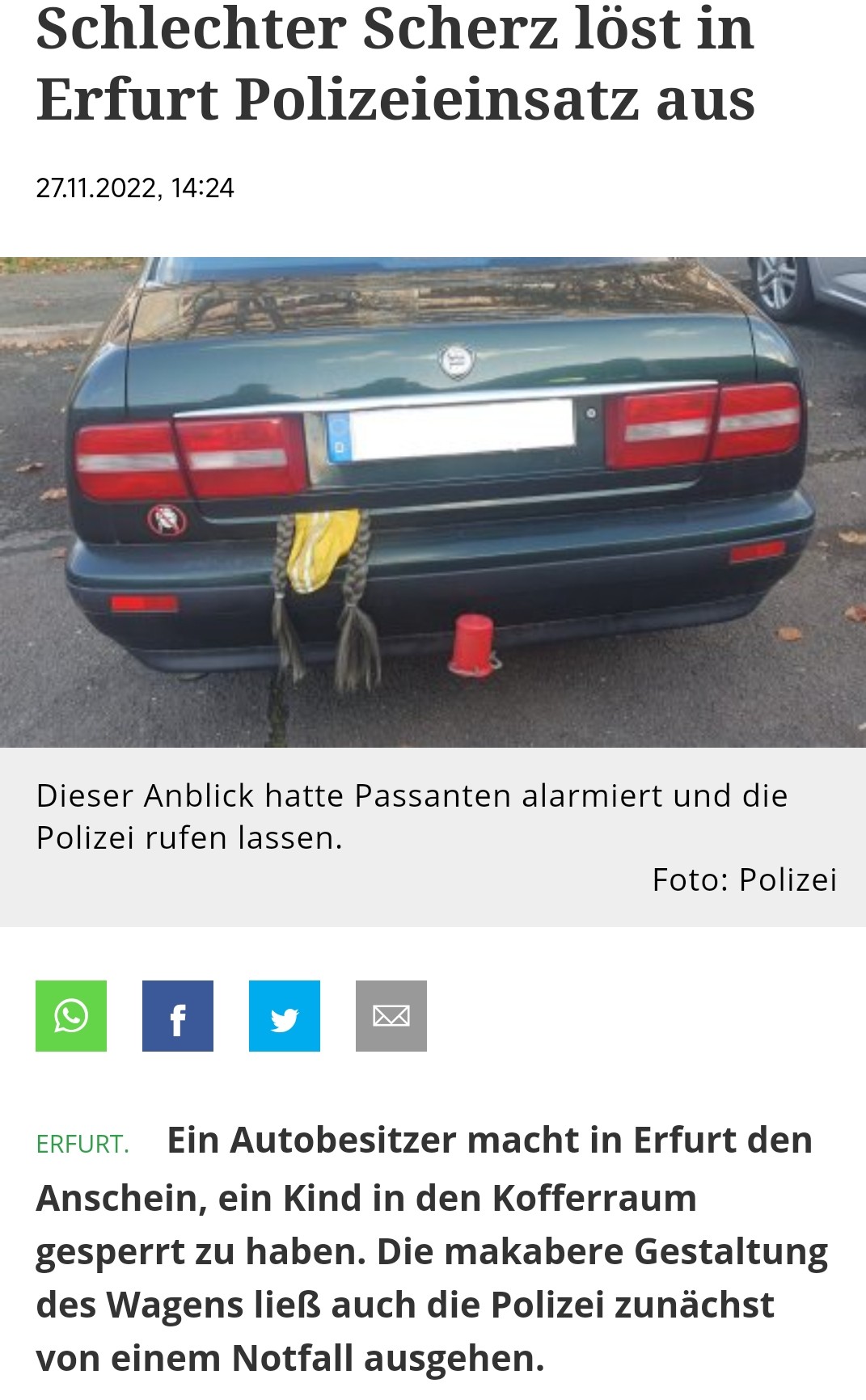The width and height of the screenshot is (866, 1400).
Task: Share the article via WhatsApp
Action: pyautogui.click(x=71, y=1016)
